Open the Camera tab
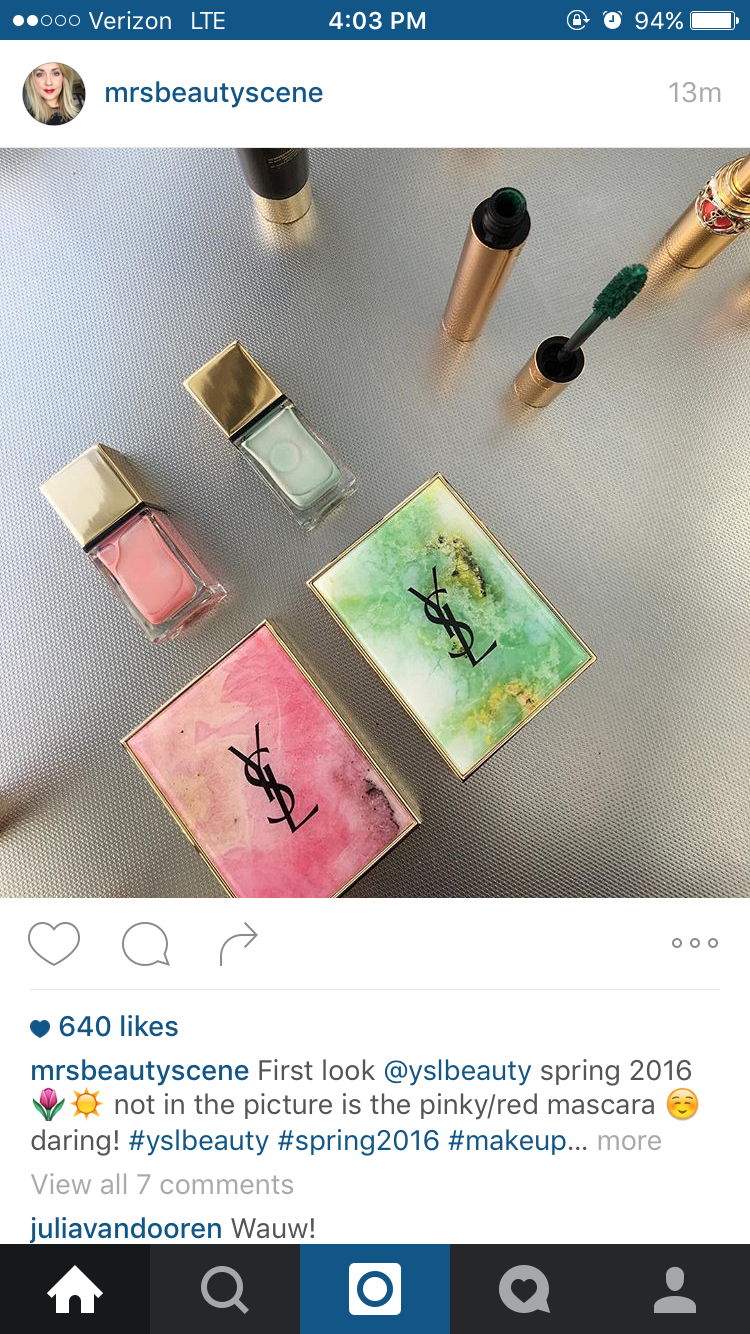The width and height of the screenshot is (750, 1334). pyautogui.click(x=375, y=1289)
